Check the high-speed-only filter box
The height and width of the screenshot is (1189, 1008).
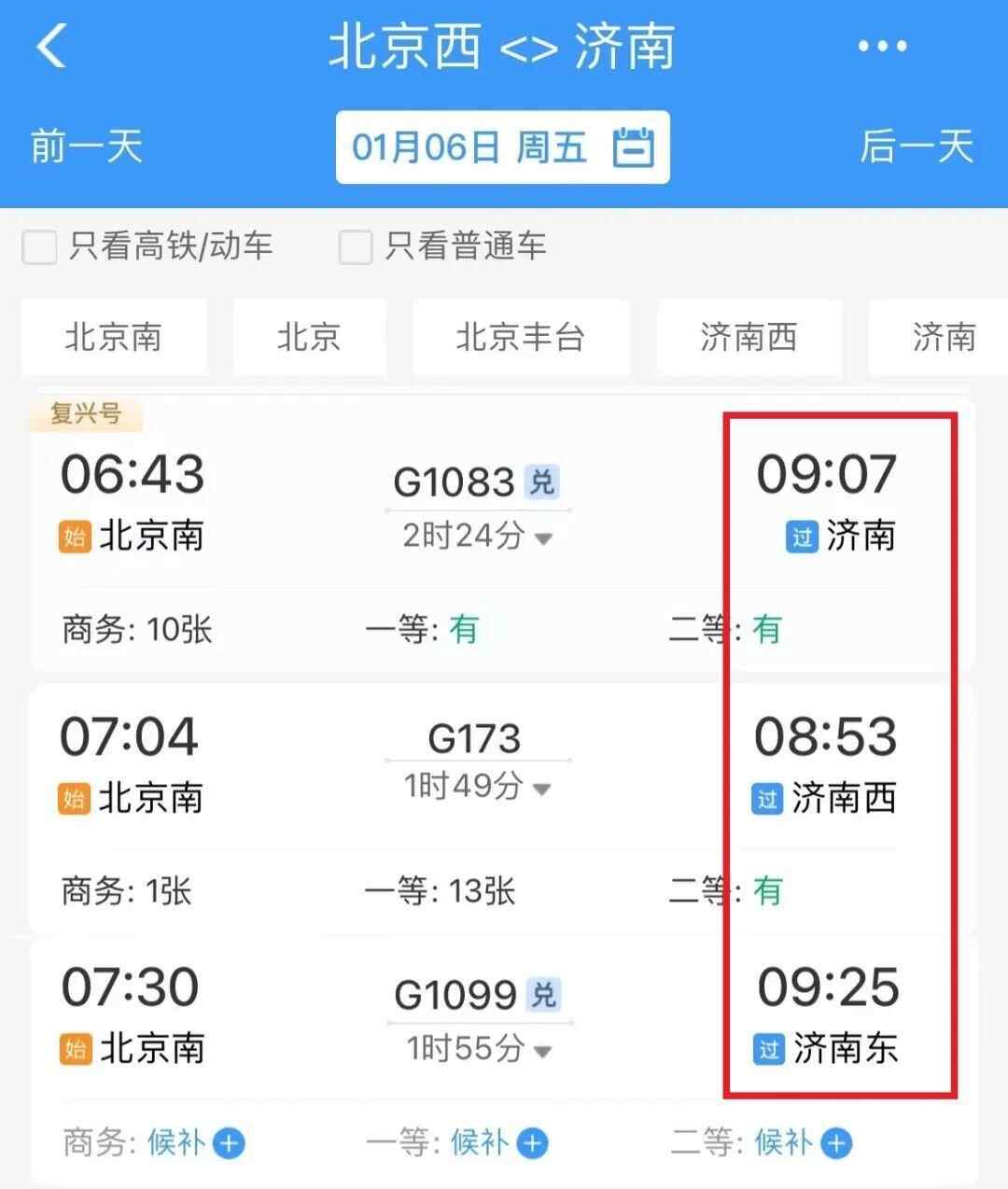(x=39, y=245)
